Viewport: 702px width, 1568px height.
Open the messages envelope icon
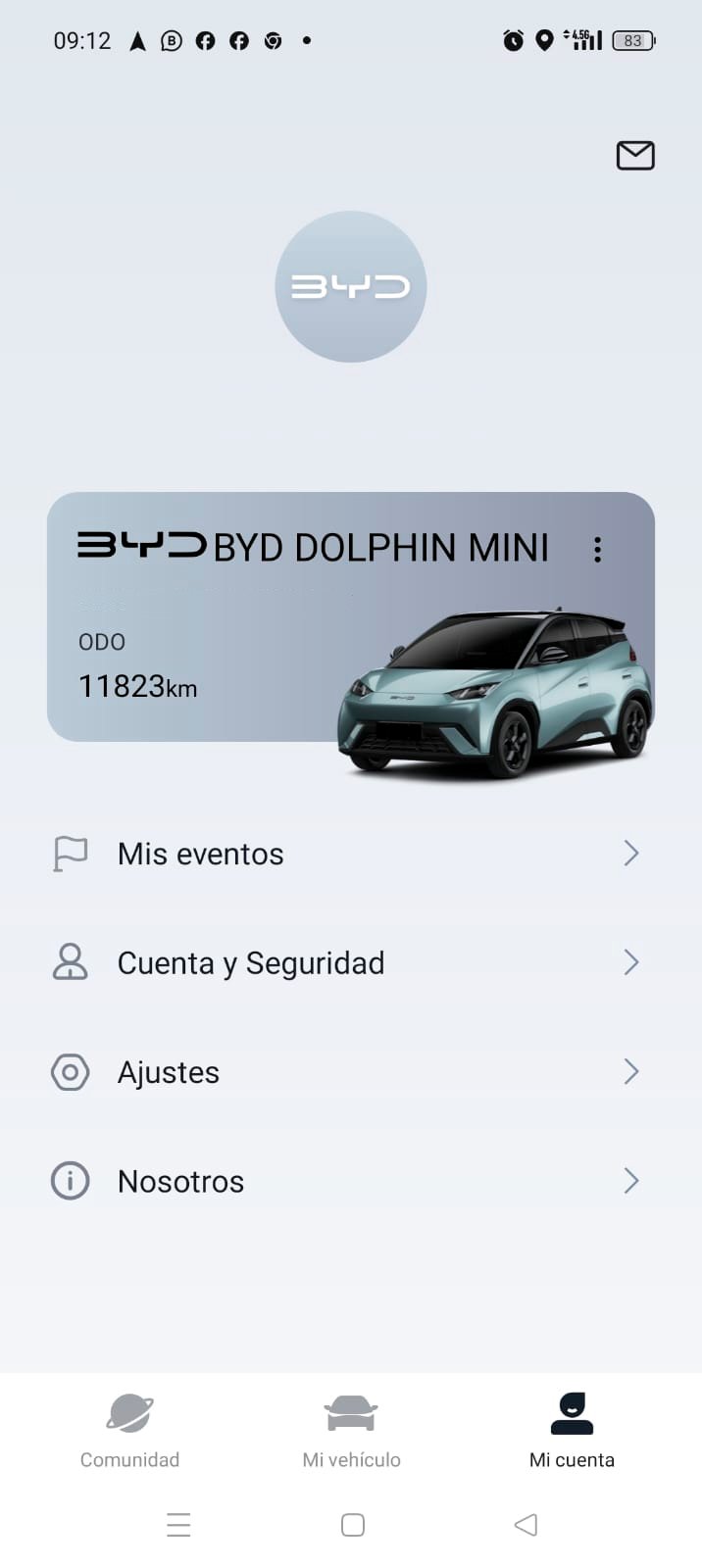coord(635,155)
